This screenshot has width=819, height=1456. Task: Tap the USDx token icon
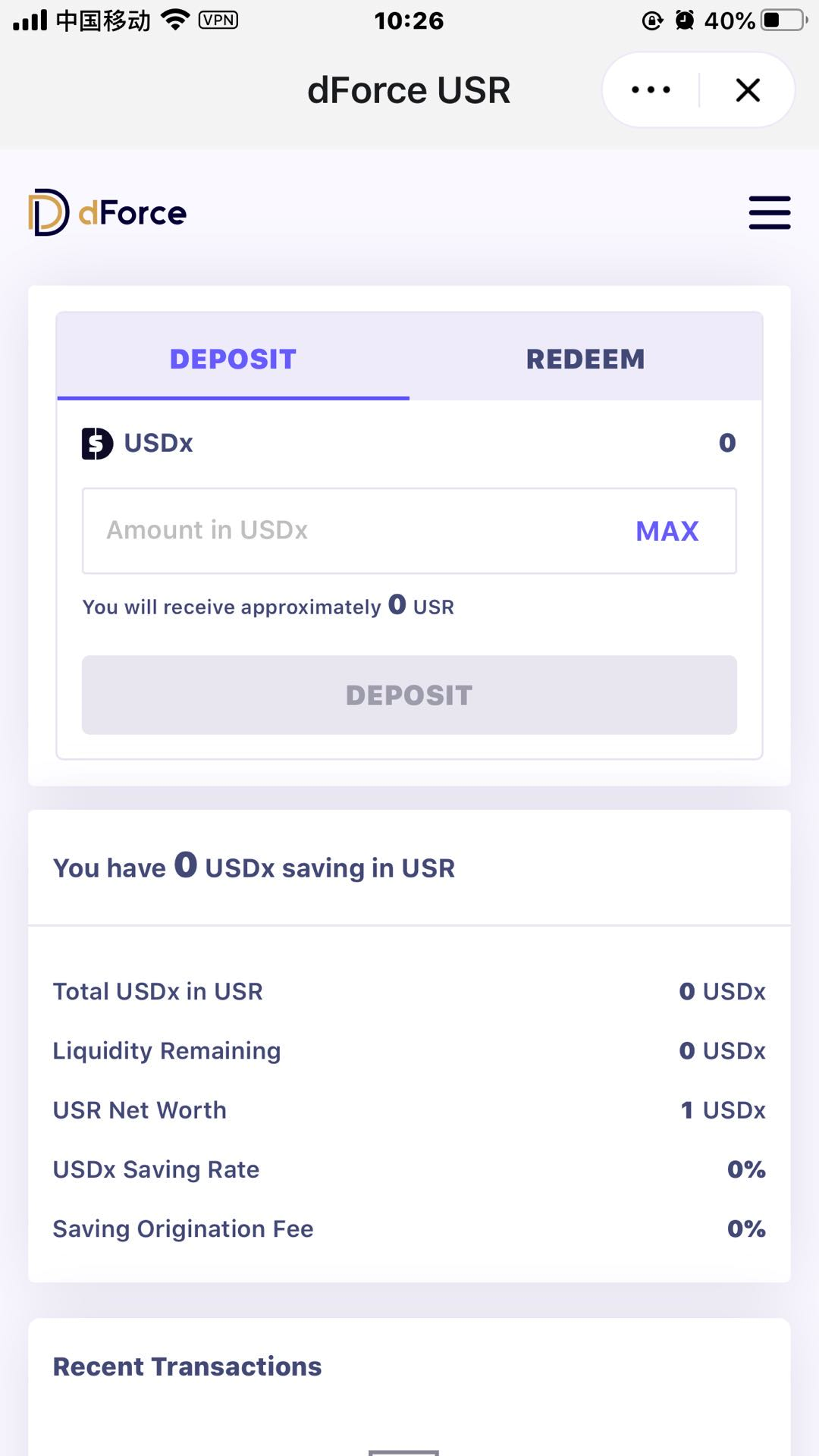(96, 443)
